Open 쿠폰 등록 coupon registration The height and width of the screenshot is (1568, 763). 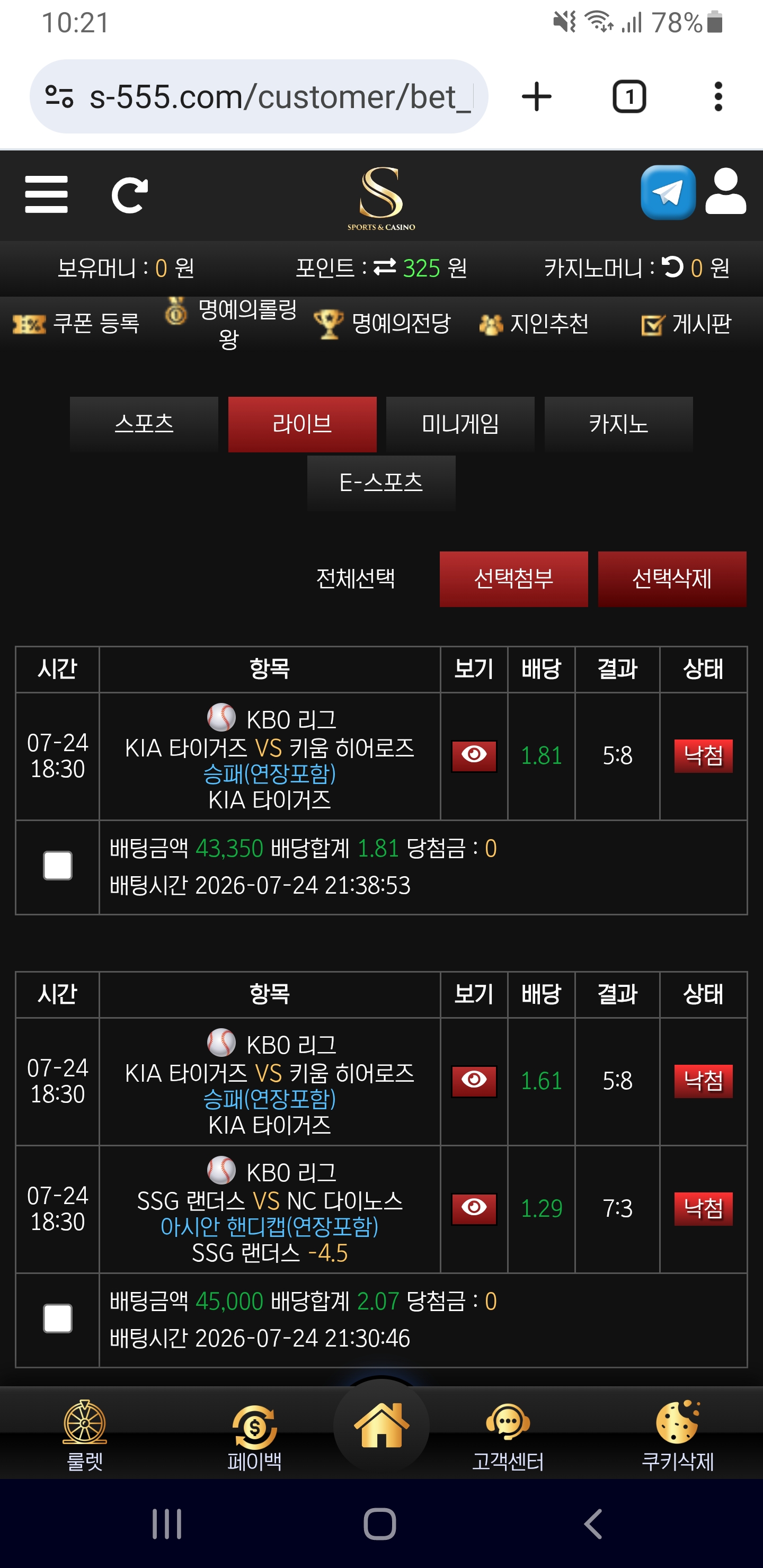[x=76, y=323]
